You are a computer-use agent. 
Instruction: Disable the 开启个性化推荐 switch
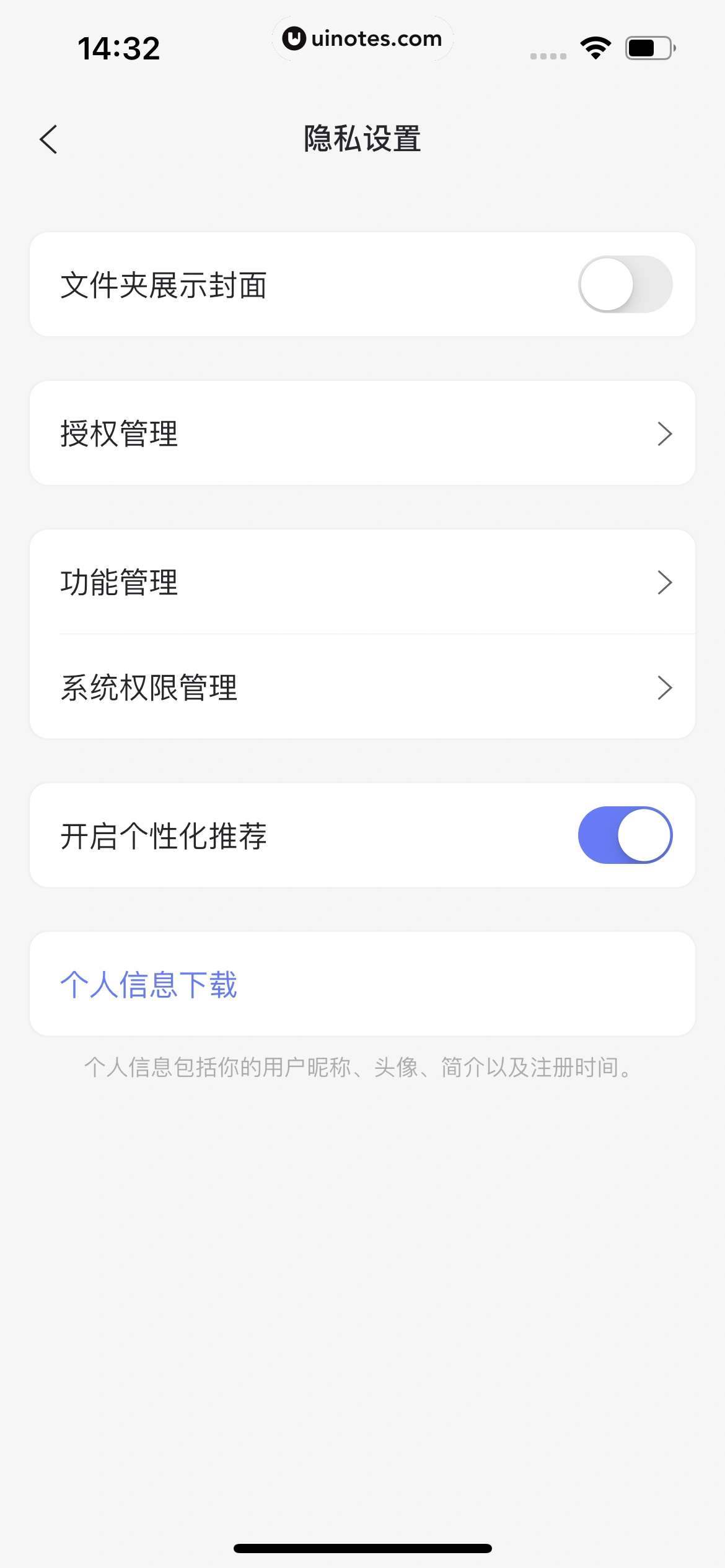pos(626,834)
